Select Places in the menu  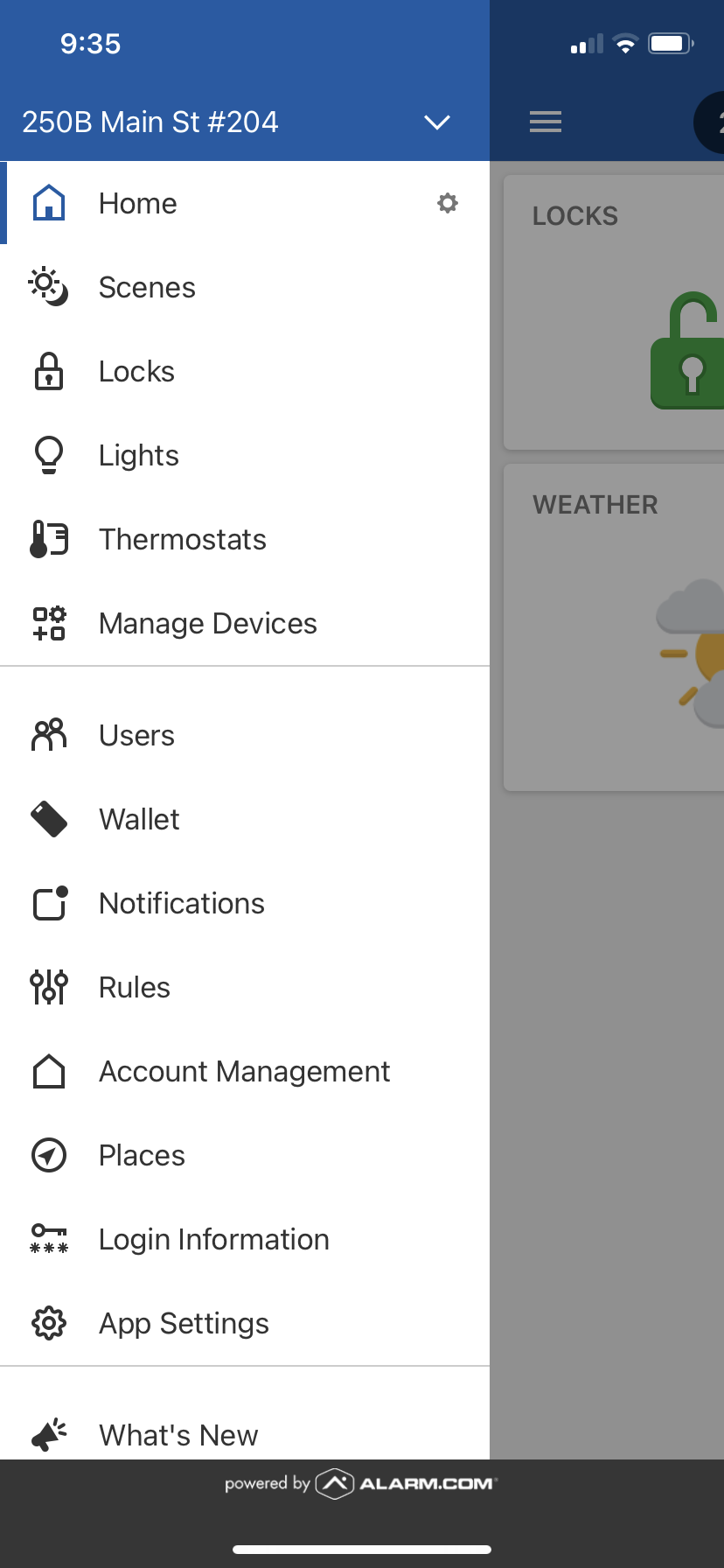click(x=142, y=1155)
